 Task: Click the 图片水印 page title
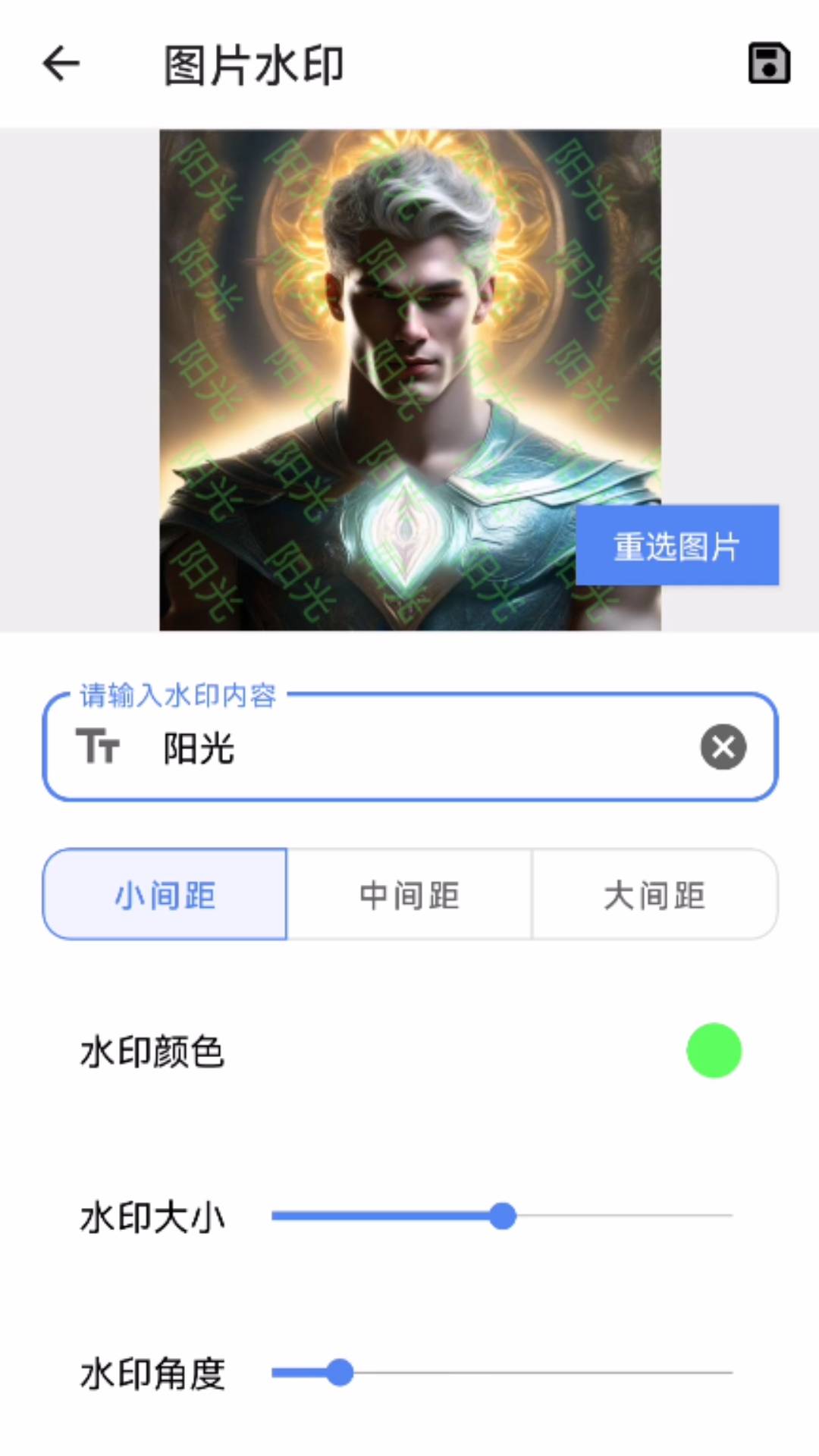[252, 65]
